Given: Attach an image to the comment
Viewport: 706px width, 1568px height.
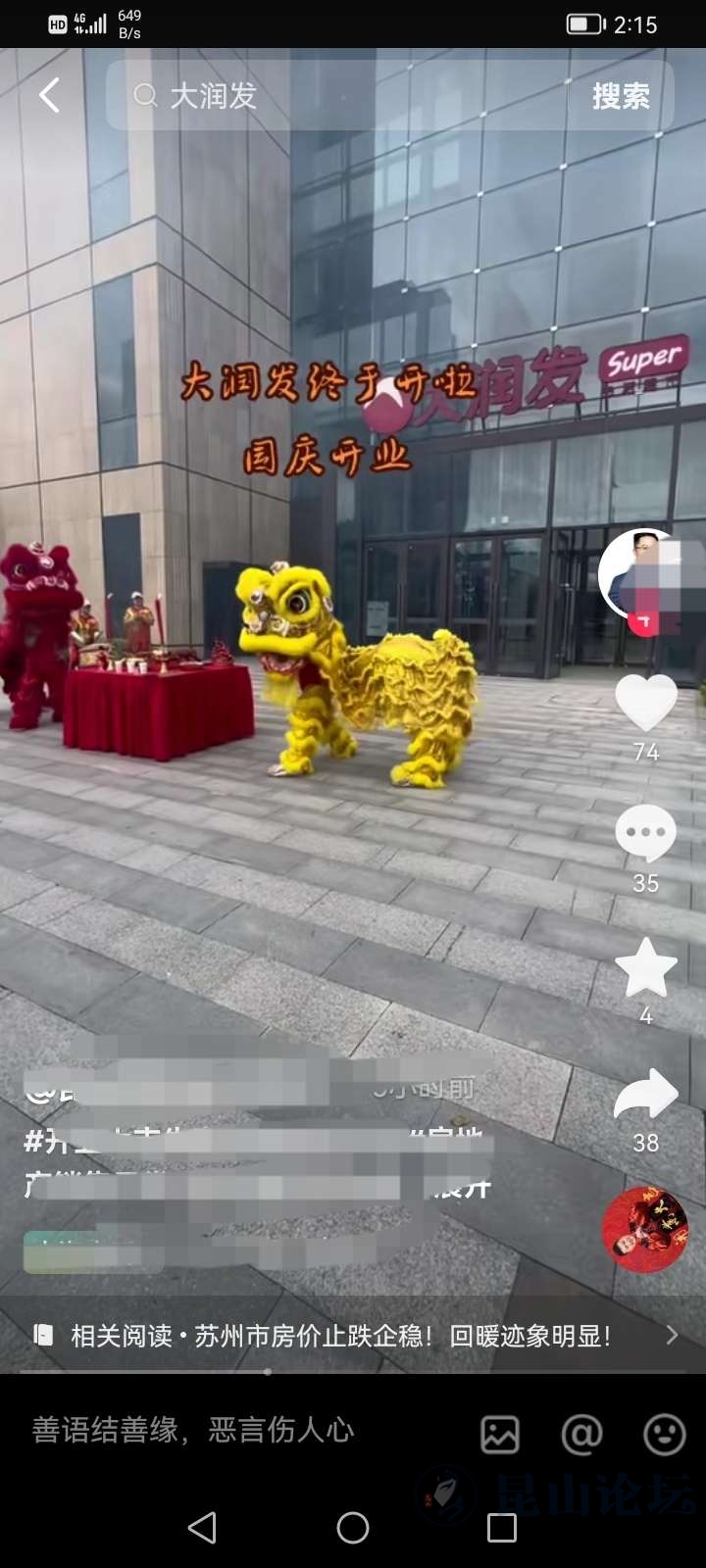Looking at the screenshot, I should click(x=500, y=1435).
